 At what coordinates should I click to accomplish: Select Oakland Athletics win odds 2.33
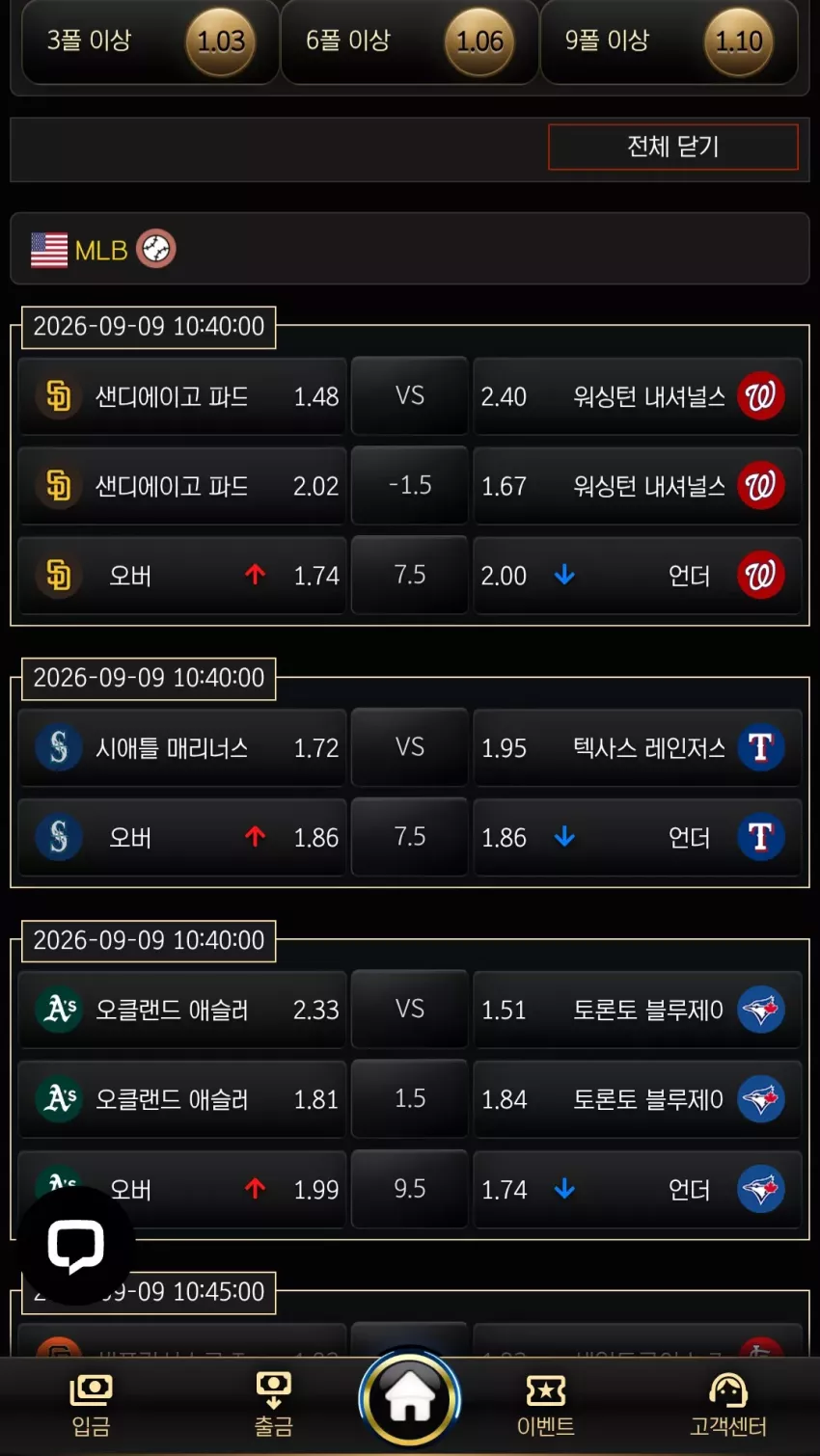[x=182, y=1010]
